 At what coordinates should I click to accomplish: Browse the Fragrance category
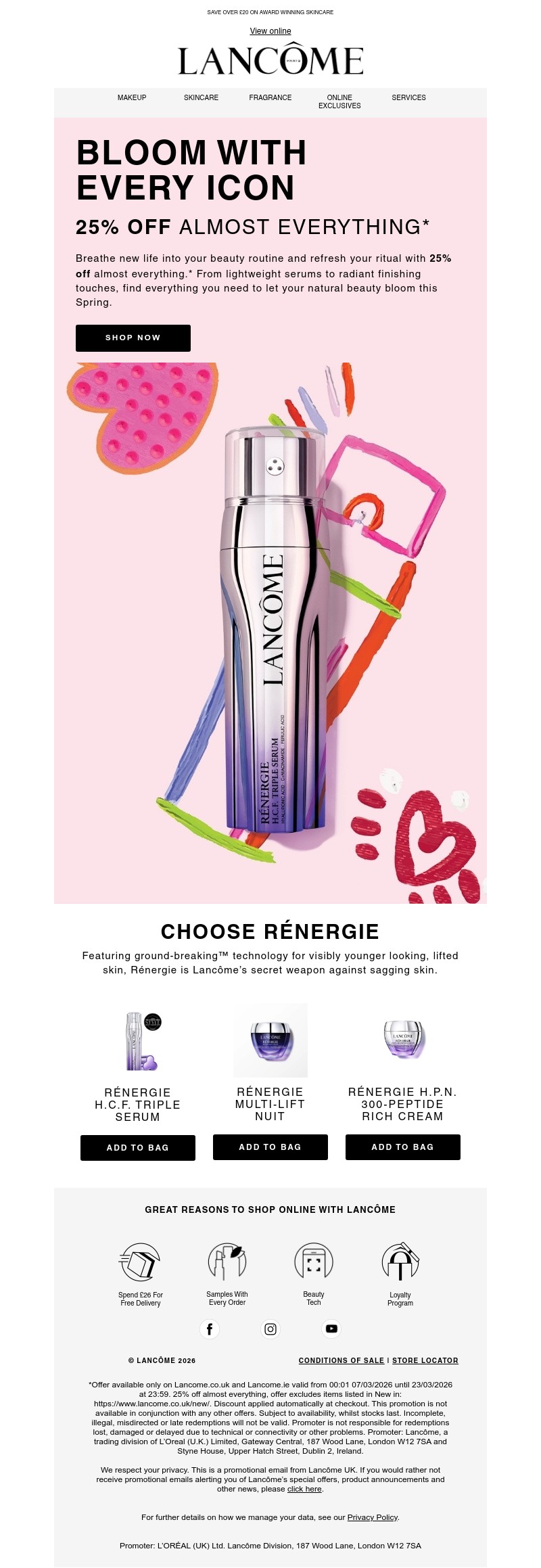[x=270, y=97]
